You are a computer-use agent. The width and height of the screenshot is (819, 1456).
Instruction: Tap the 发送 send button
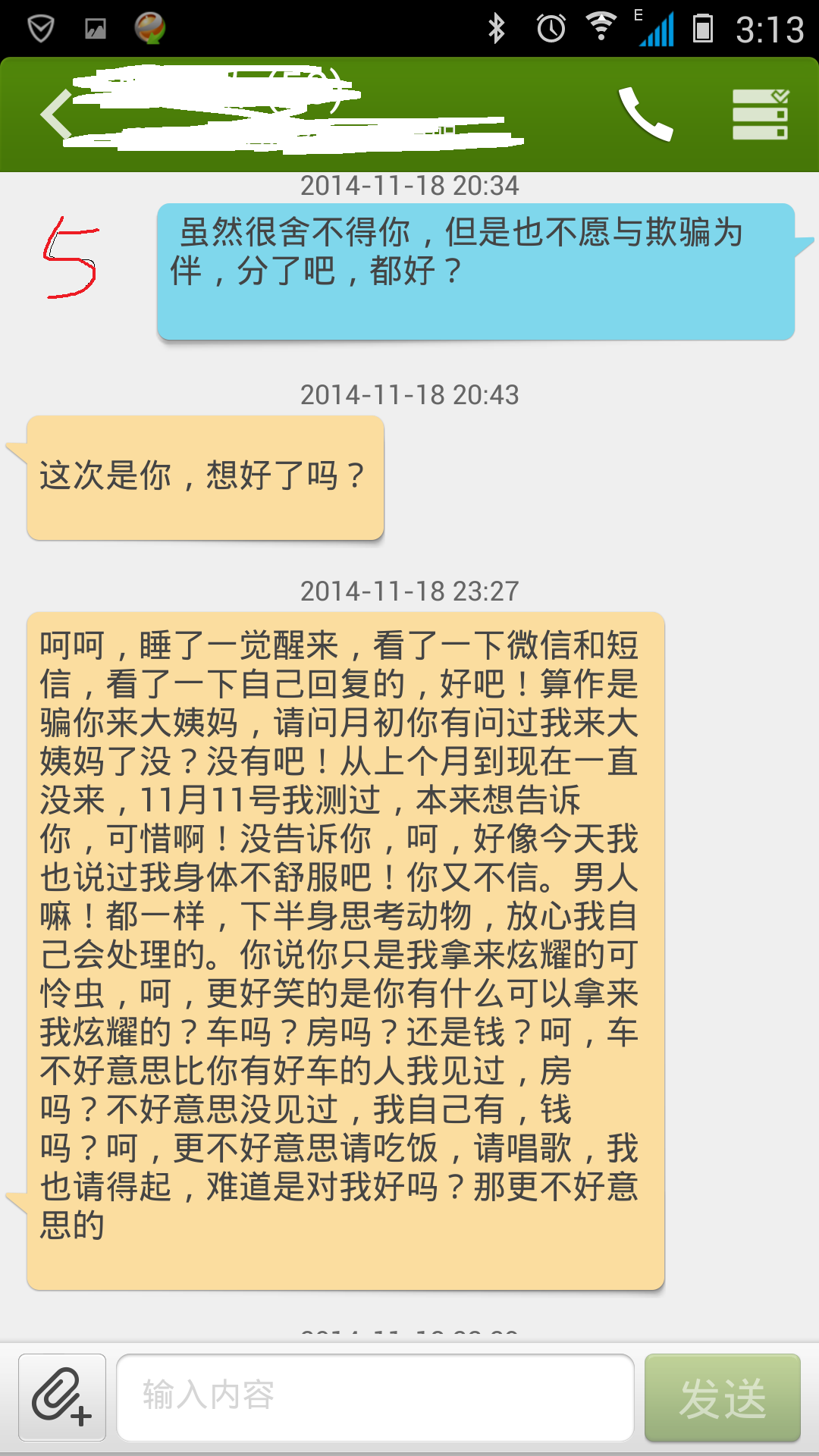coord(722,1397)
